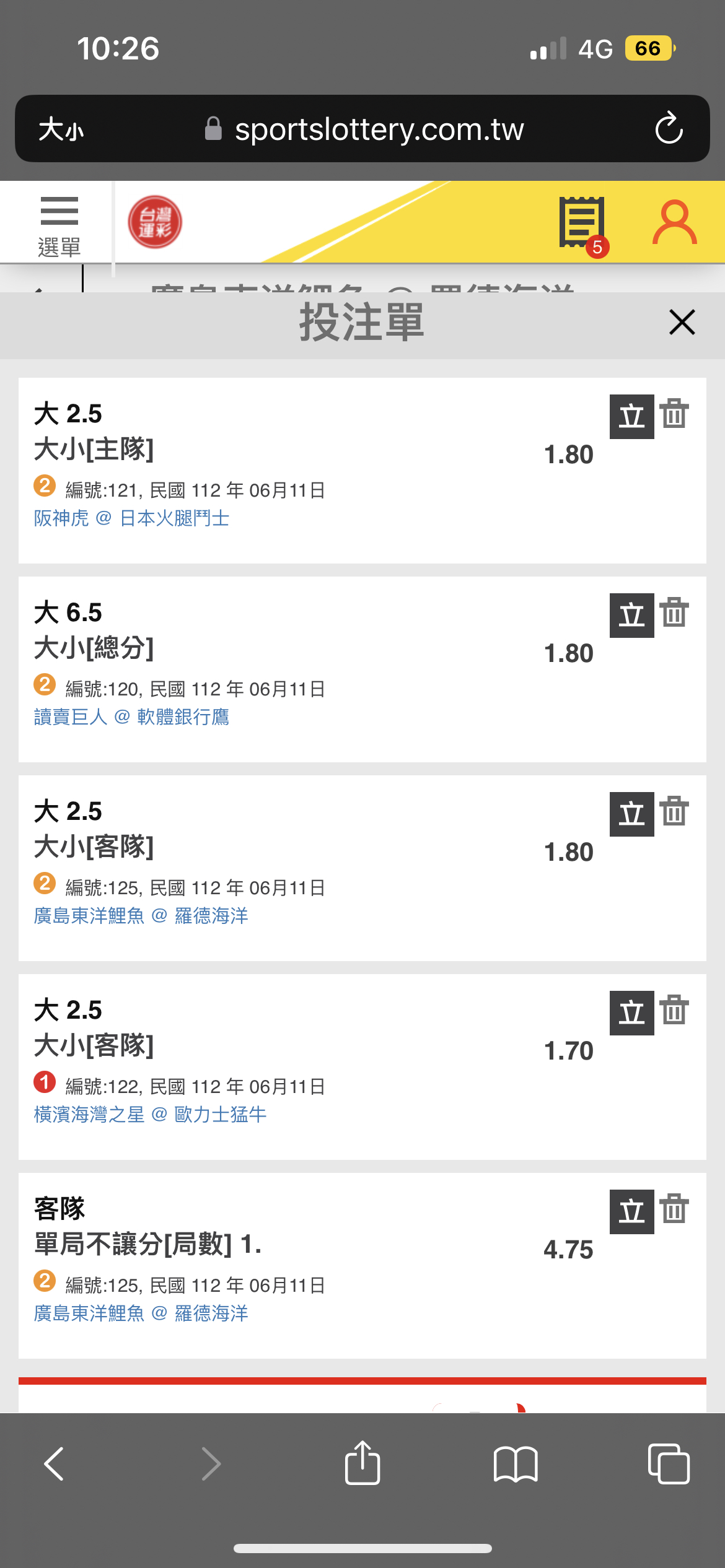This screenshot has width=725, height=1568.
Task: Open Safari tabs overview
Action: tap(668, 1464)
